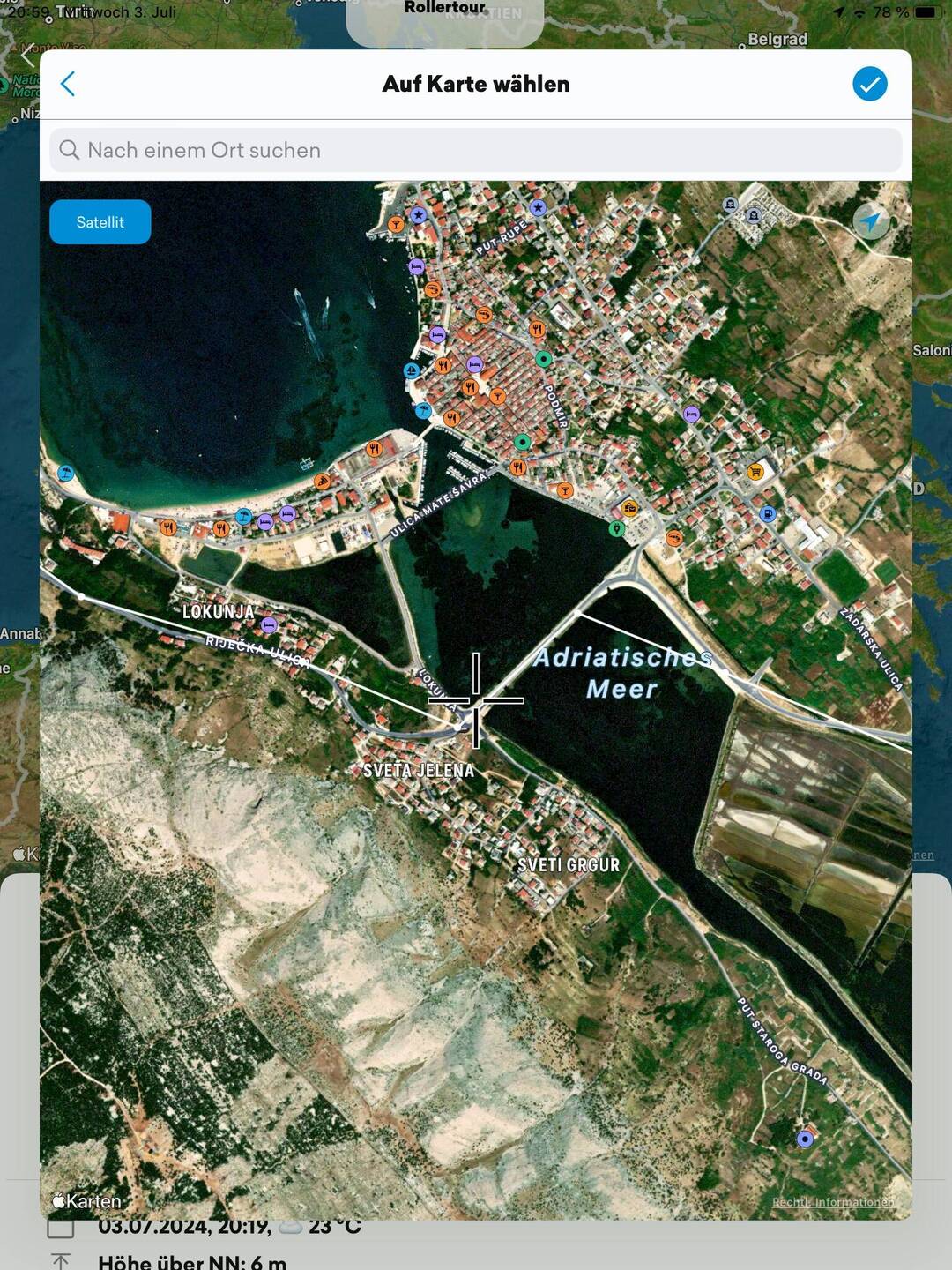Open the Rechtl. Informationen link
The image size is (952, 1270).
coord(832,1202)
